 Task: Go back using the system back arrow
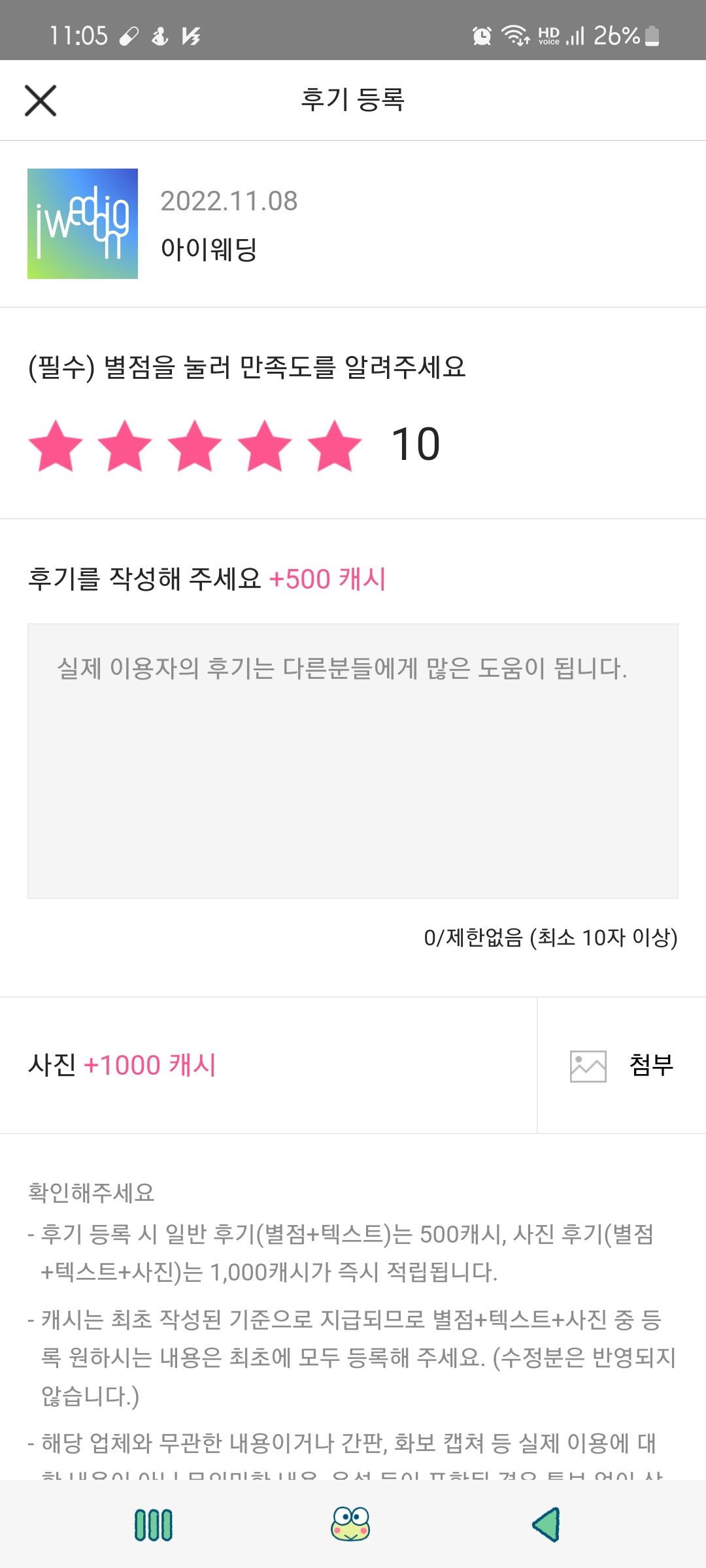coord(546,1525)
